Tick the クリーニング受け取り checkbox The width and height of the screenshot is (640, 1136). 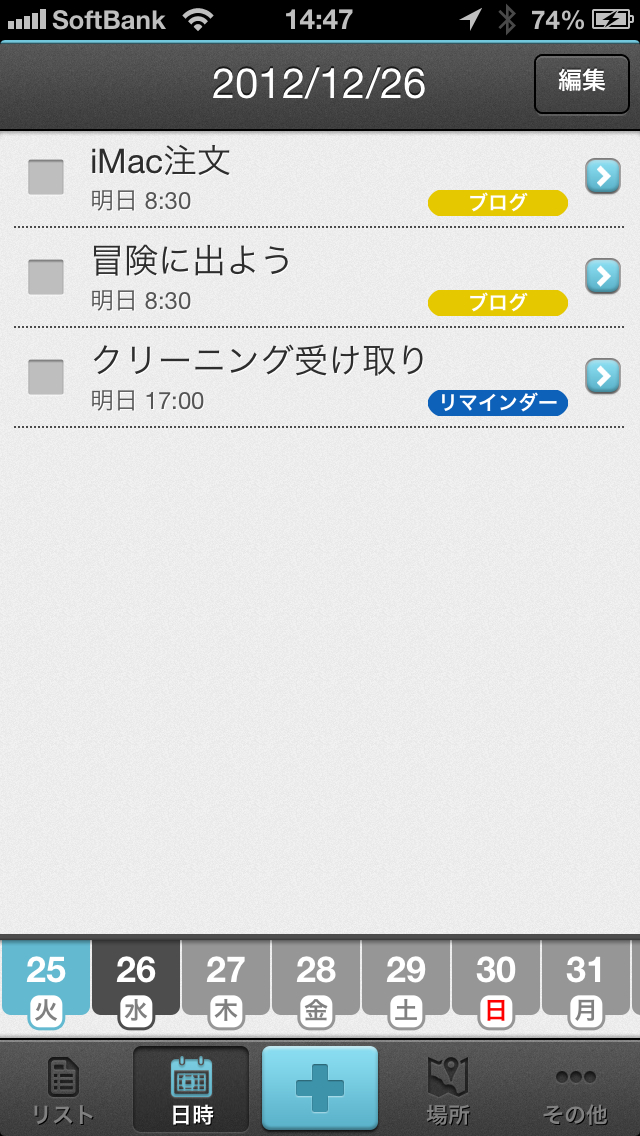[x=46, y=377]
